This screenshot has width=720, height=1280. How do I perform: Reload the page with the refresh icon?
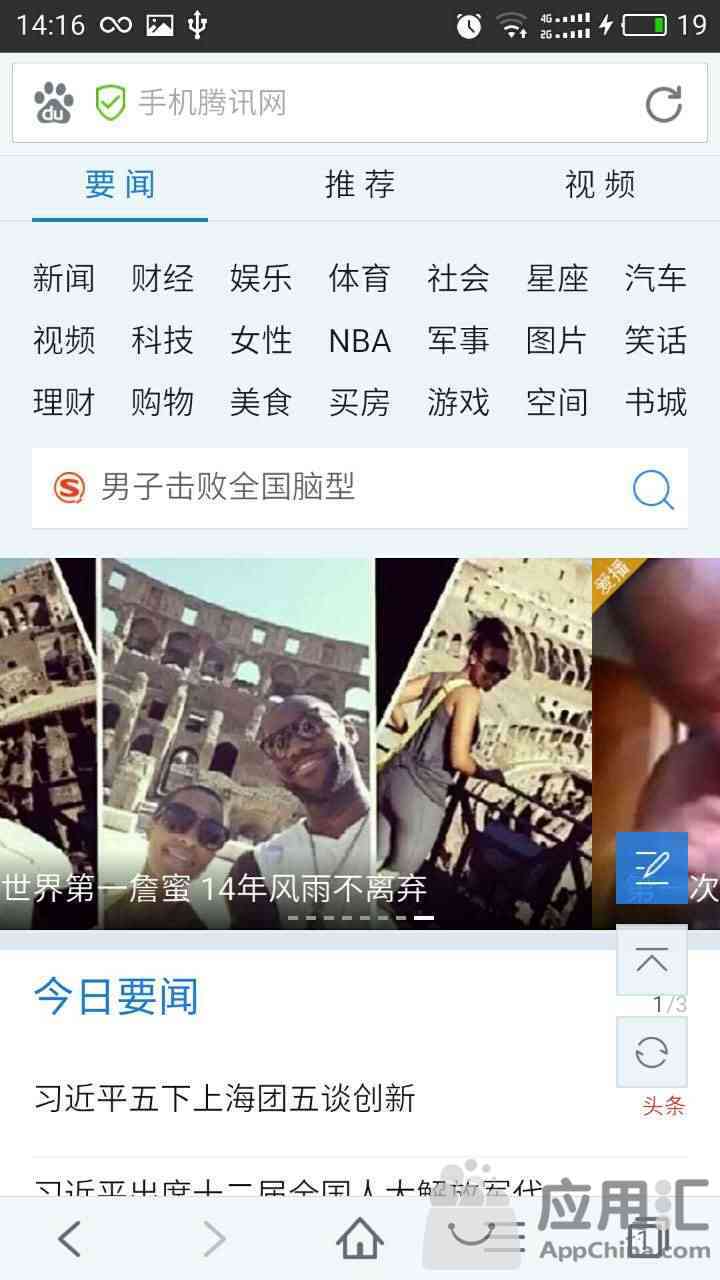(x=663, y=103)
